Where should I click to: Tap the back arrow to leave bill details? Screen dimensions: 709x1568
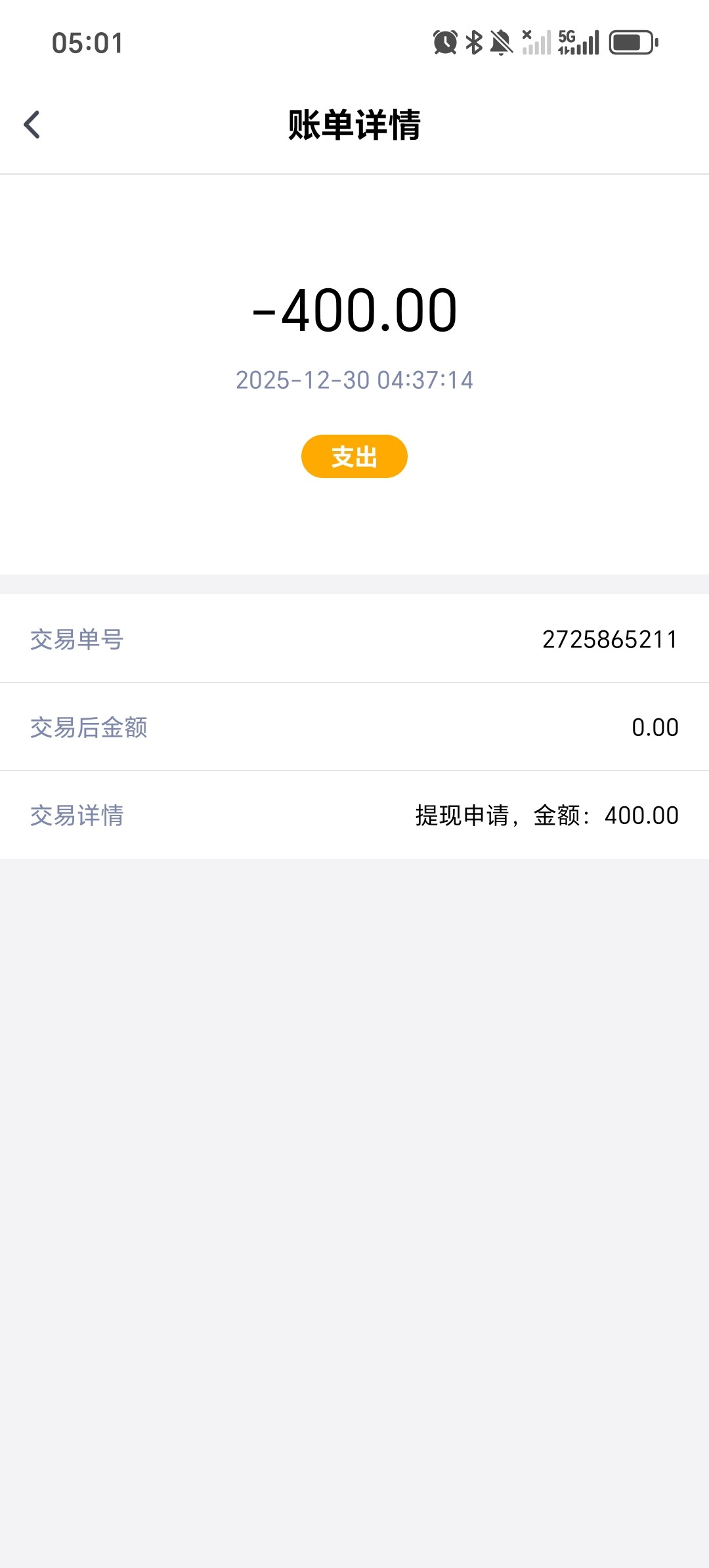tap(32, 124)
